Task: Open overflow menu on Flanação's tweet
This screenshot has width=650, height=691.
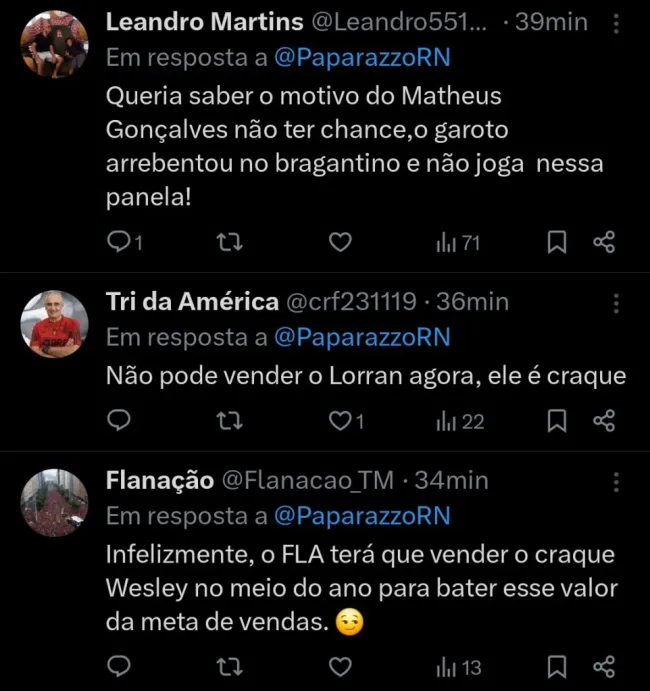Action: click(x=616, y=481)
